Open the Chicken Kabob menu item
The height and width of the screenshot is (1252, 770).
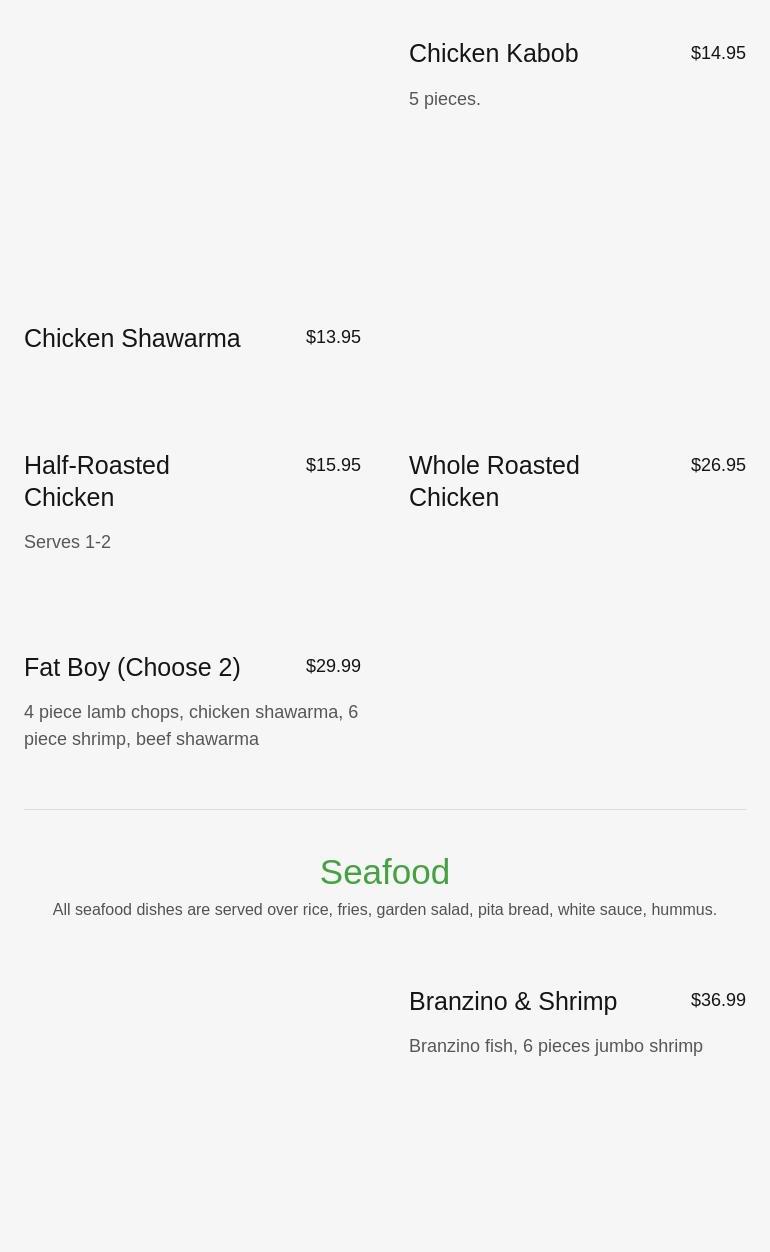click(493, 54)
